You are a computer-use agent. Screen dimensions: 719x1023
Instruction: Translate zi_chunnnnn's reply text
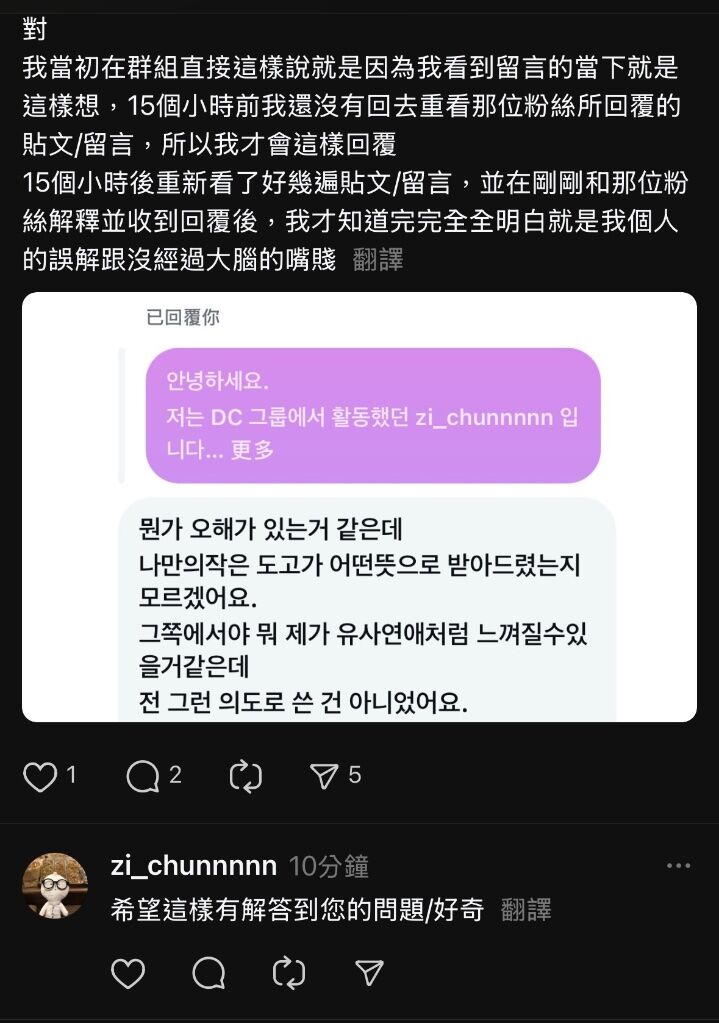pyautogui.click(x=526, y=910)
